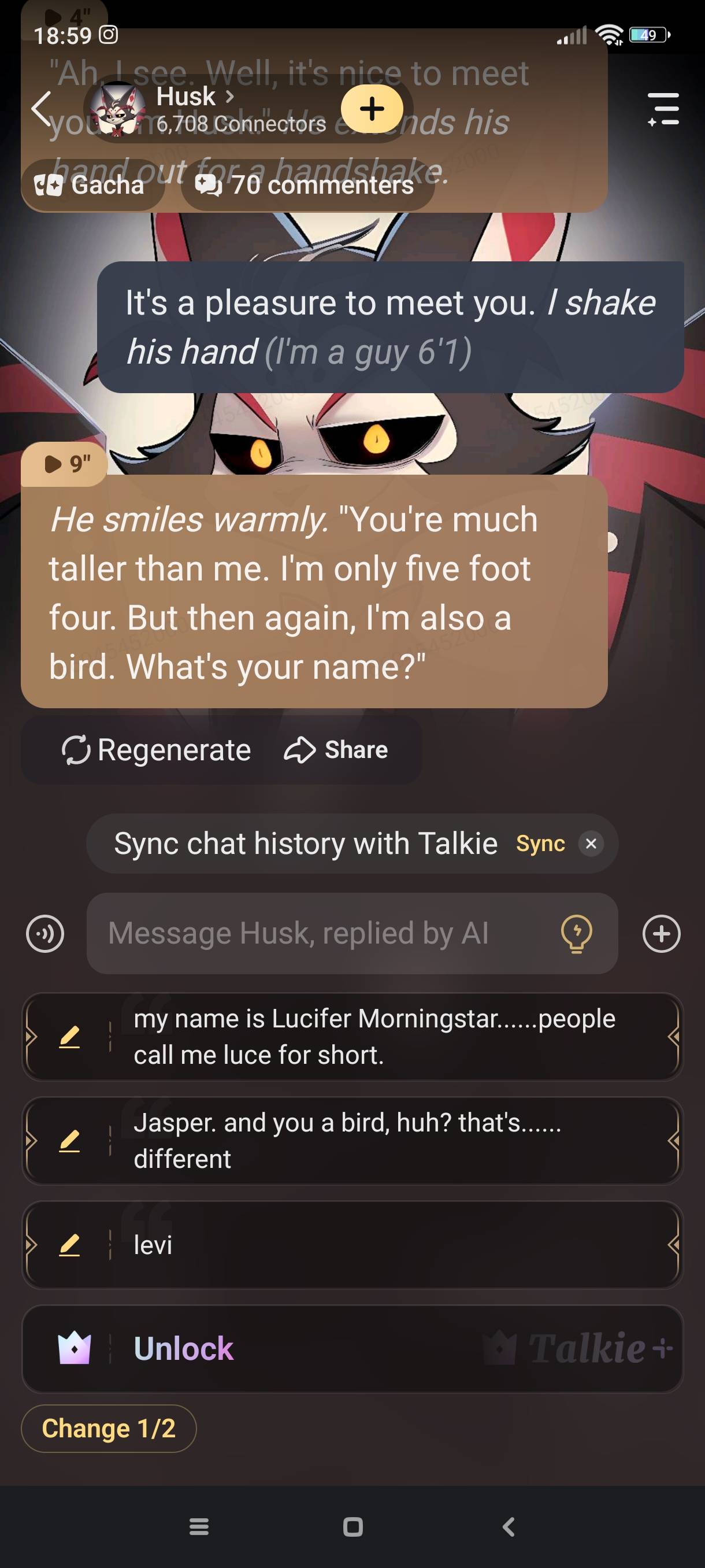Viewport: 705px width, 1568px height.
Task: Toggle the lightbulb inspiration suggestions
Action: click(x=576, y=934)
